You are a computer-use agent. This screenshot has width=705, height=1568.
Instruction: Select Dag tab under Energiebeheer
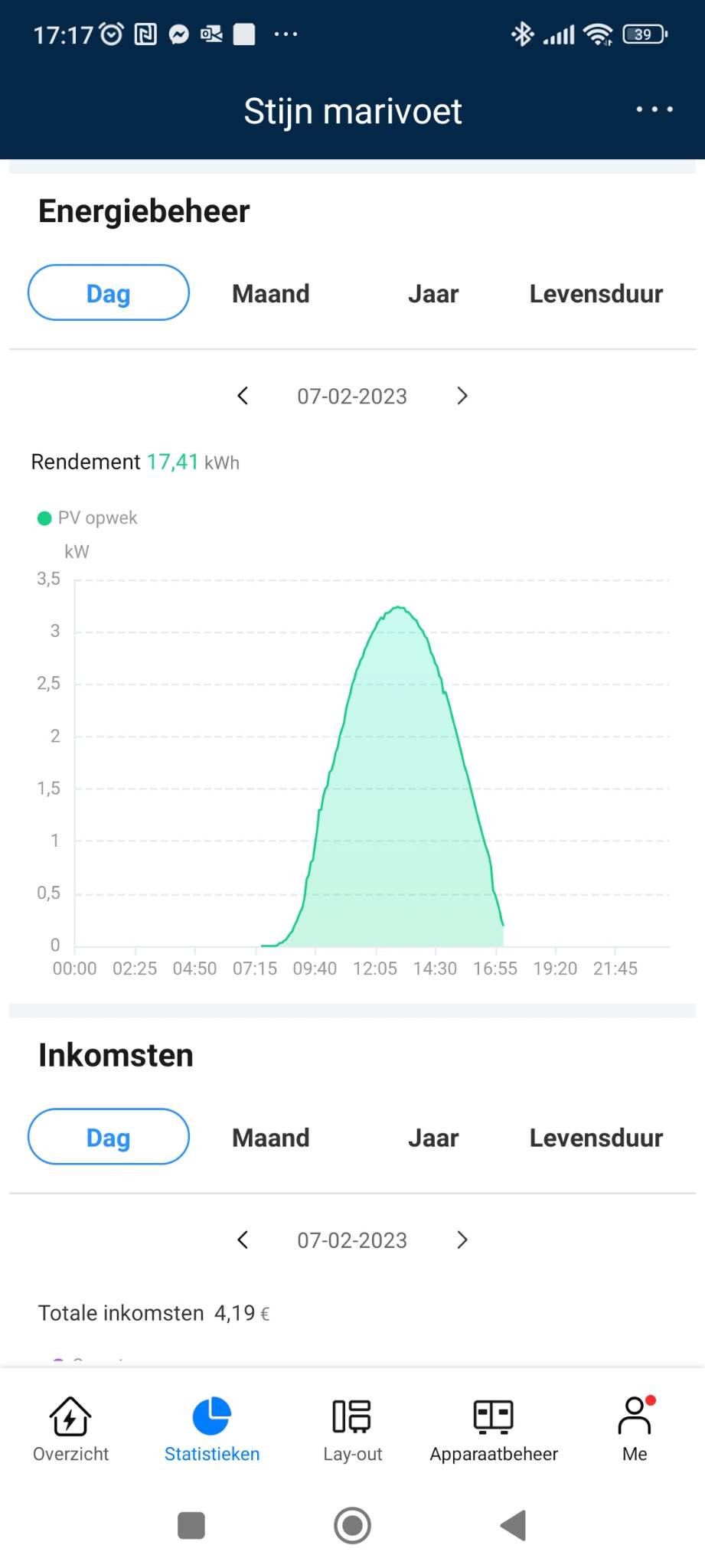(109, 293)
